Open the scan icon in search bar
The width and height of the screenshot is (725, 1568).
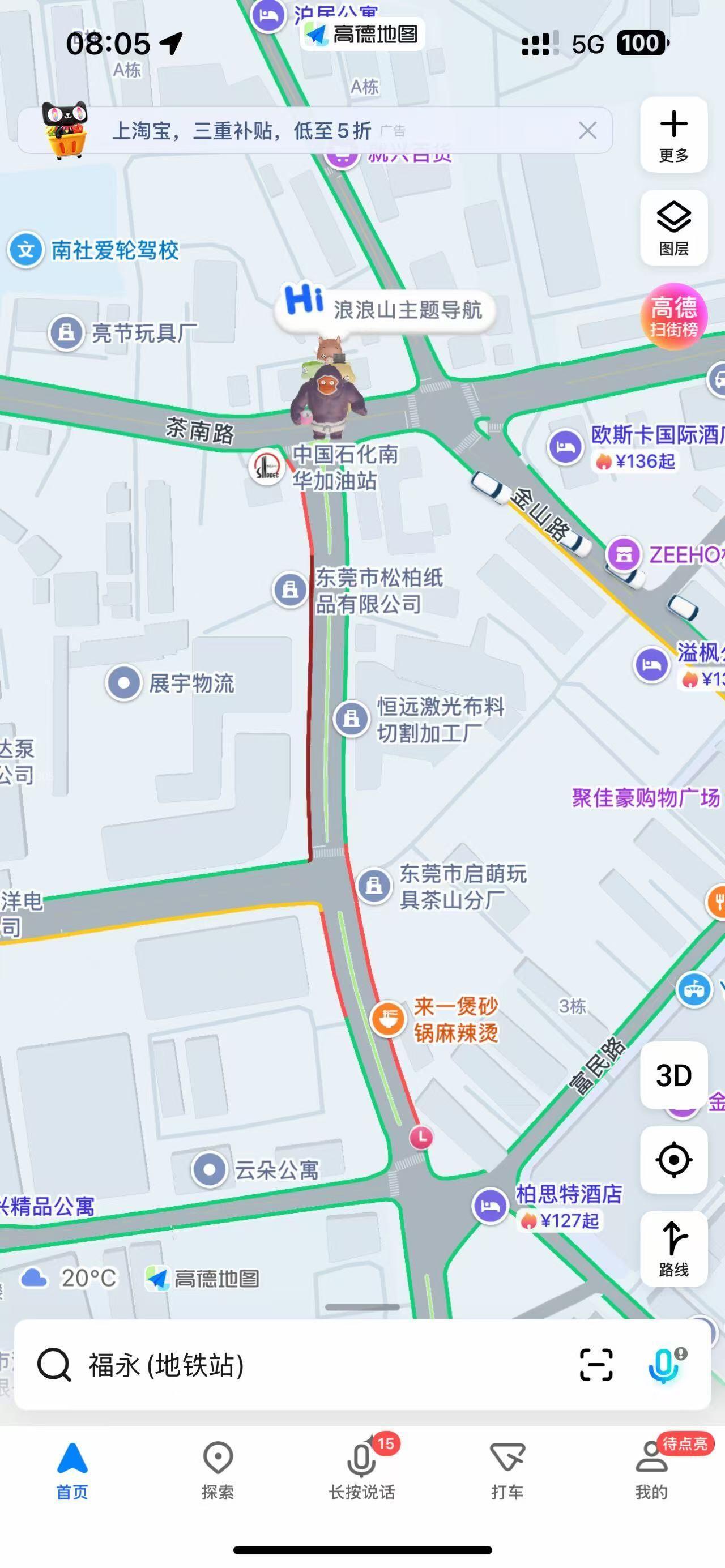coord(596,1365)
